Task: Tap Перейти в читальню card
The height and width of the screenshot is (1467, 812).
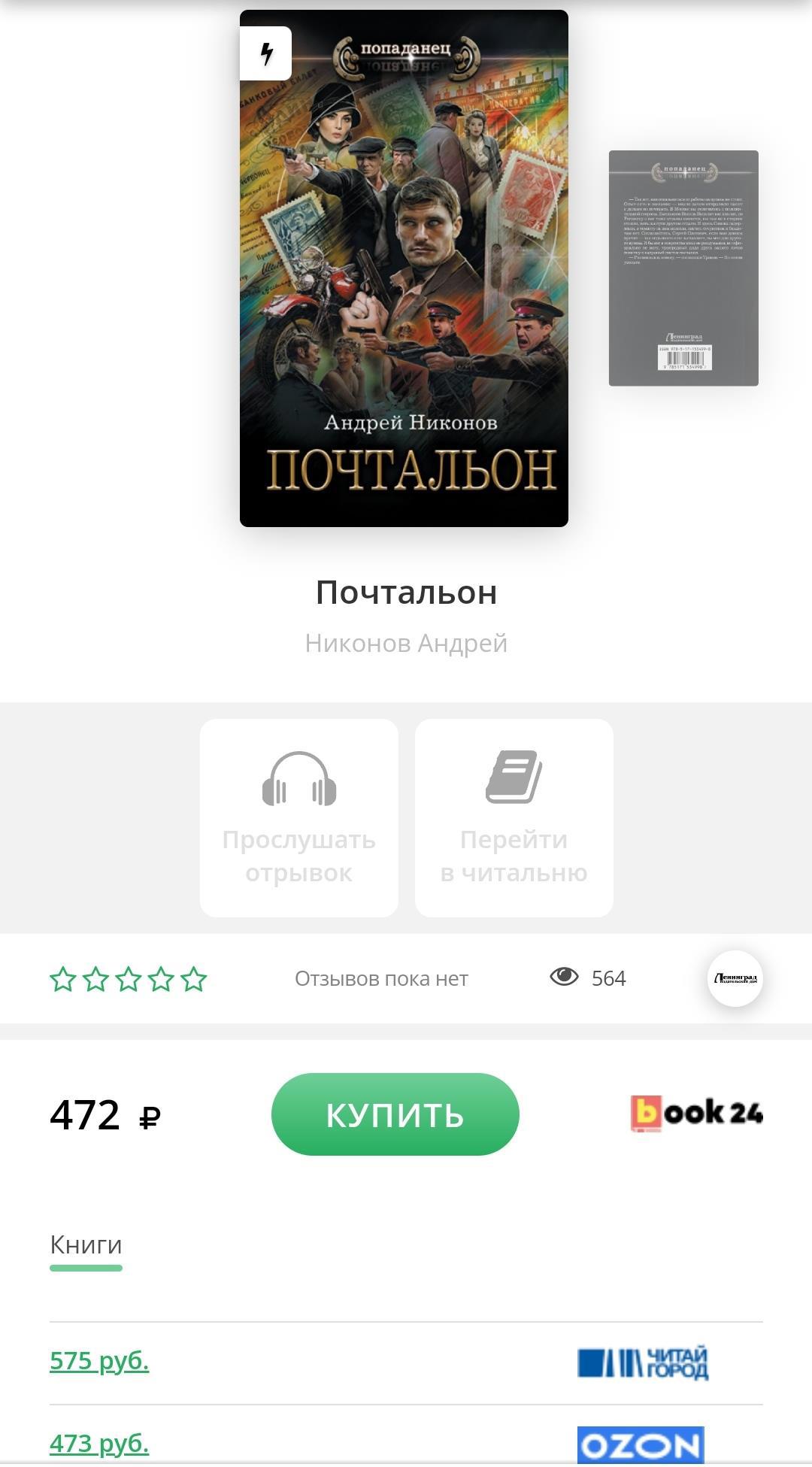Action: (x=514, y=817)
